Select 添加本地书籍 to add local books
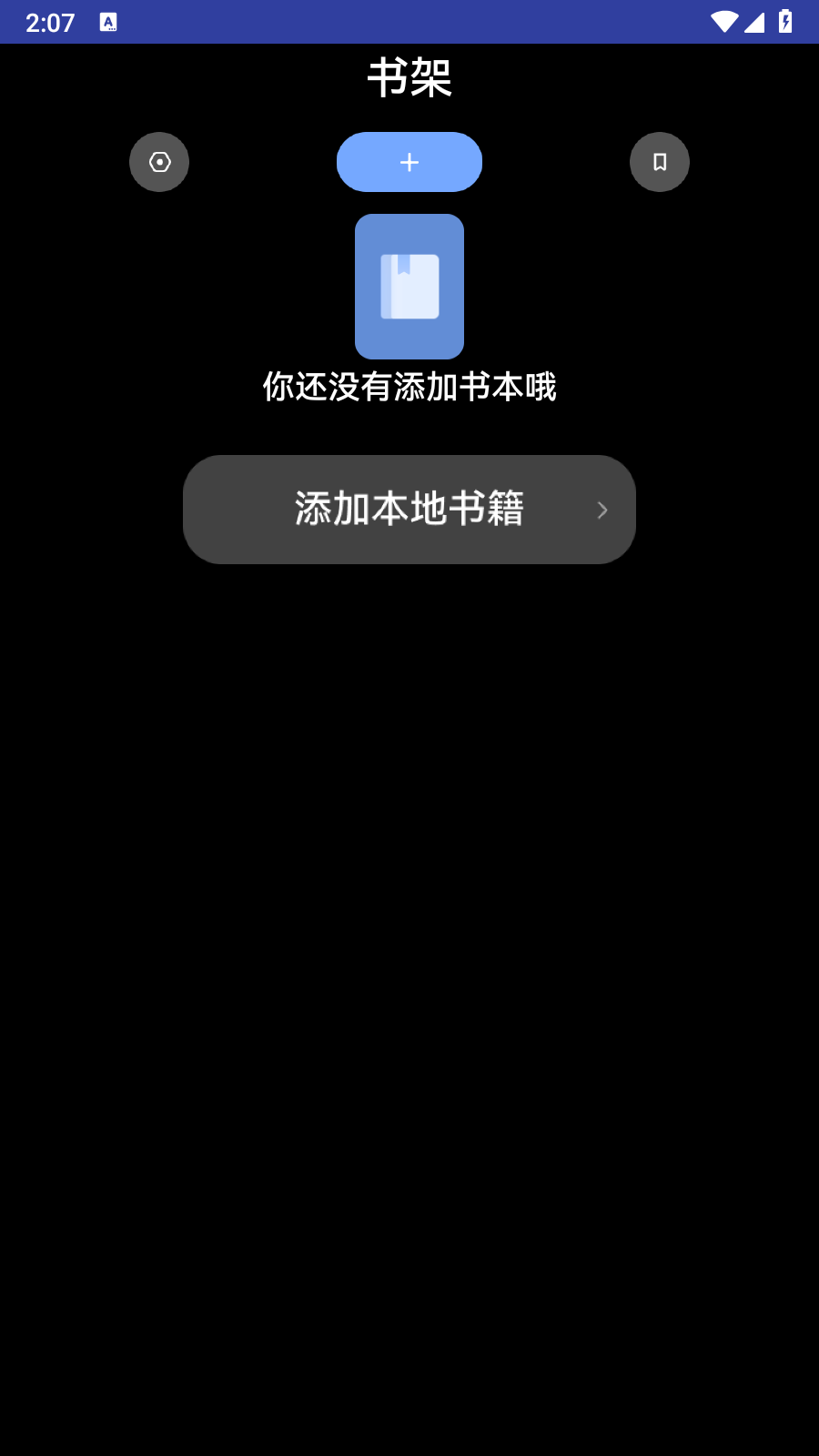 409,510
